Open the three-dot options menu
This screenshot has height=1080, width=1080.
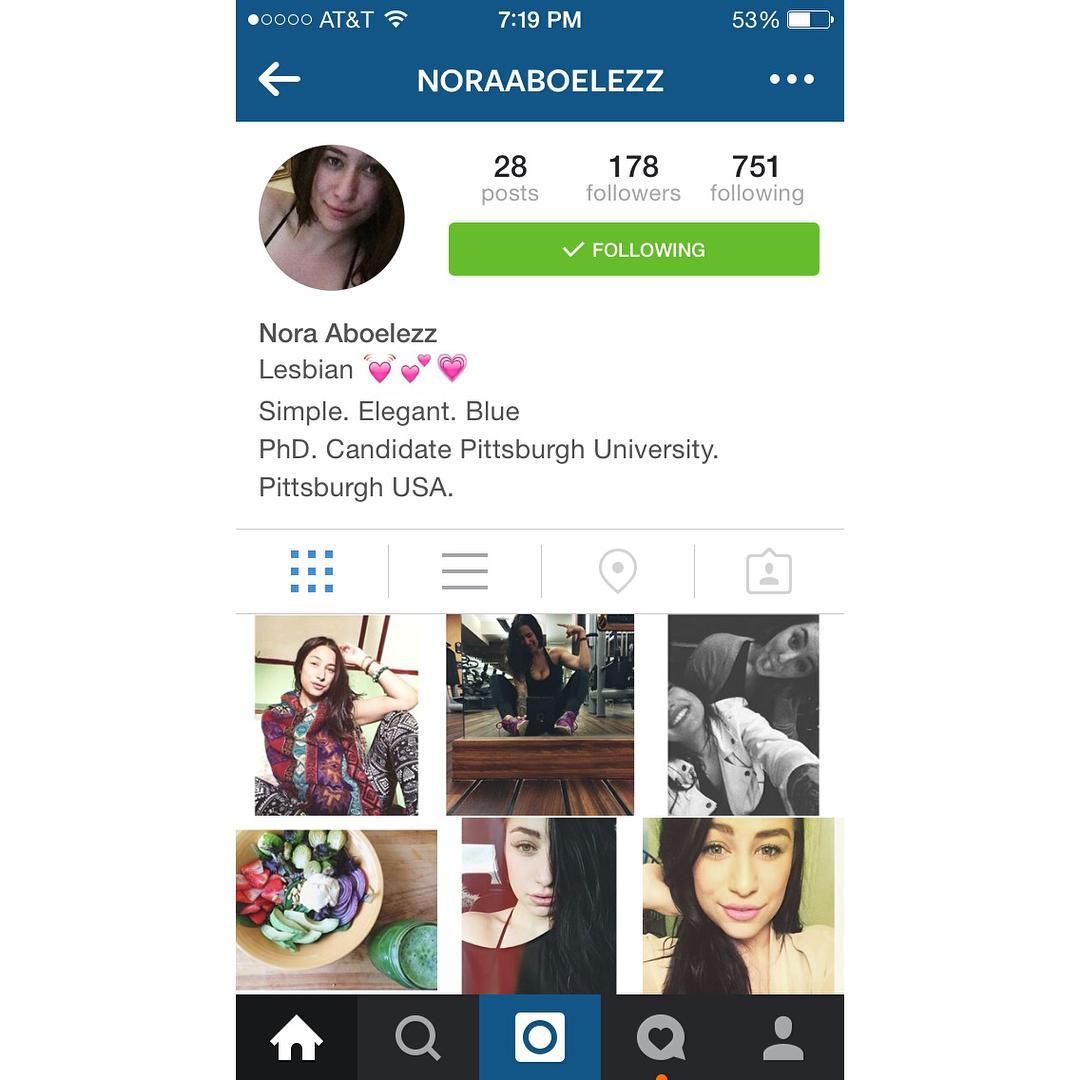tap(791, 79)
